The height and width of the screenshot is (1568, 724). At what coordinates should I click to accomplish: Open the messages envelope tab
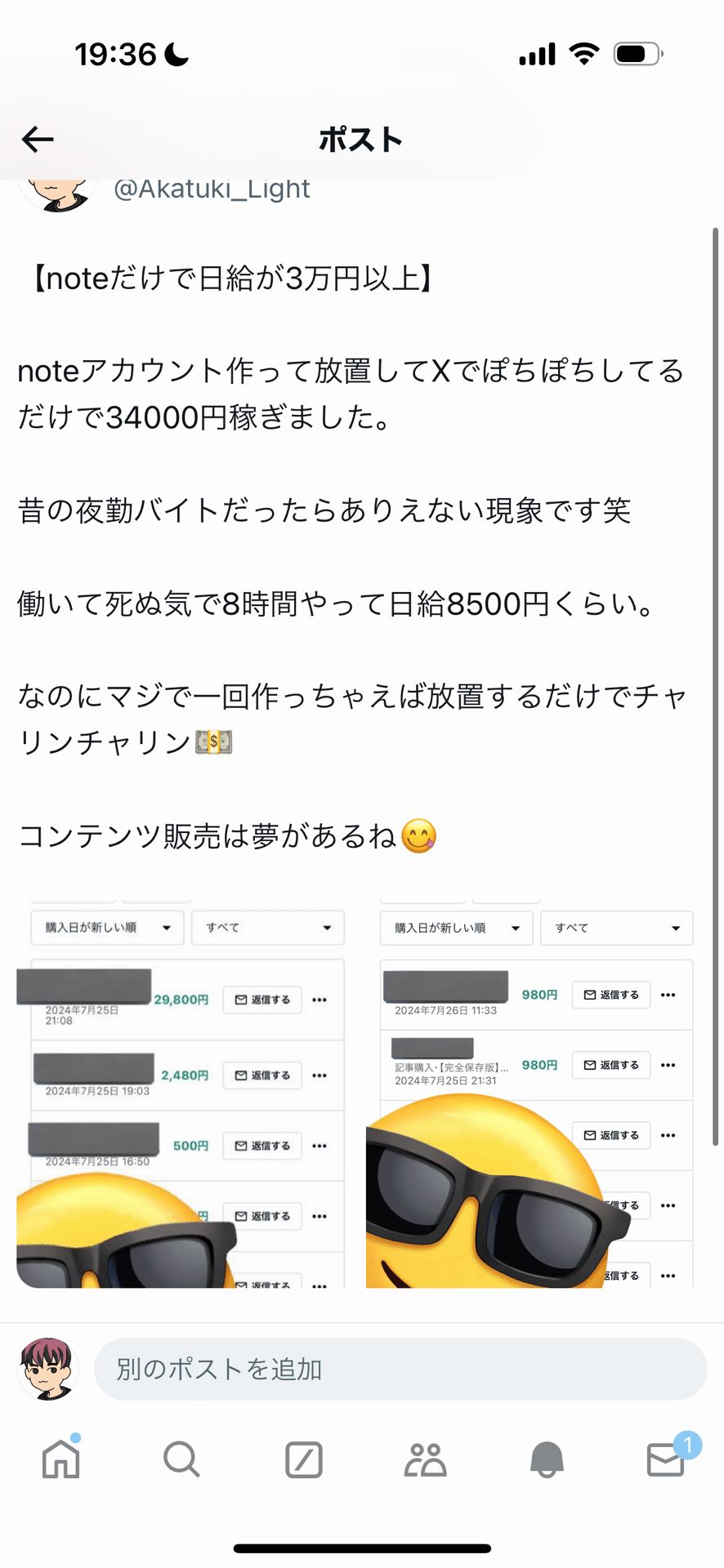click(x=666, y=1459)
